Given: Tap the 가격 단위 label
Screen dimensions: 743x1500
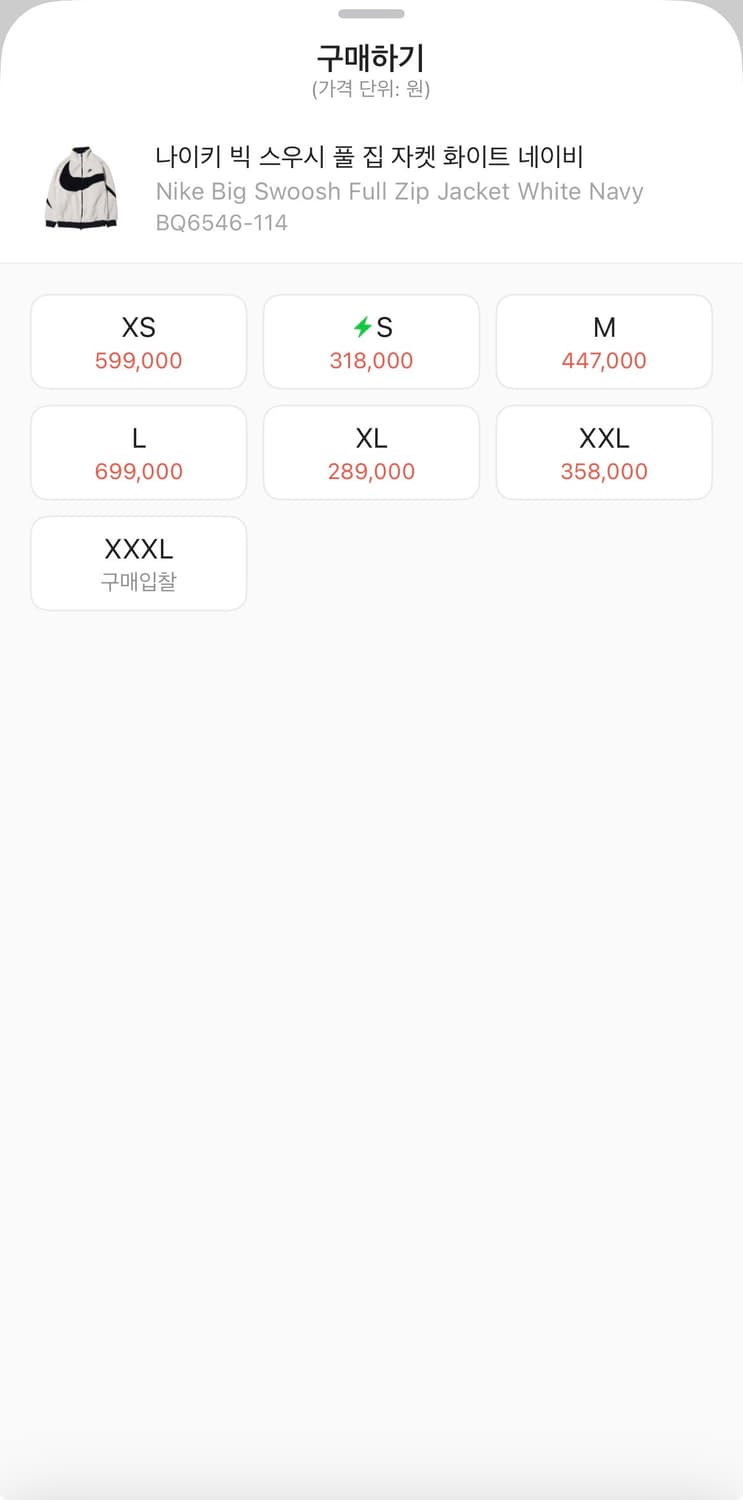Looking at the screenshot, I should 371,88.
